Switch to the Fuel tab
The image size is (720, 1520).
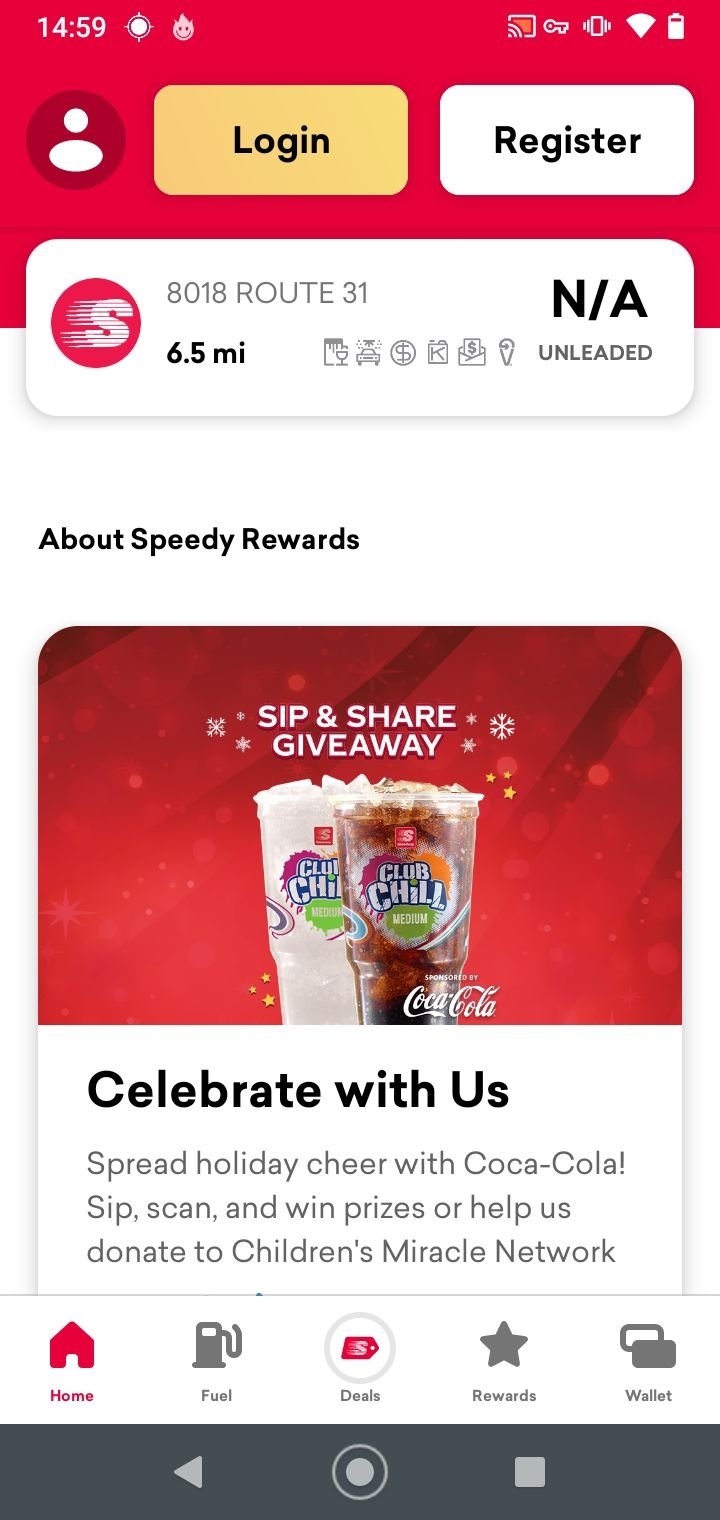[x=216, y=1360]
